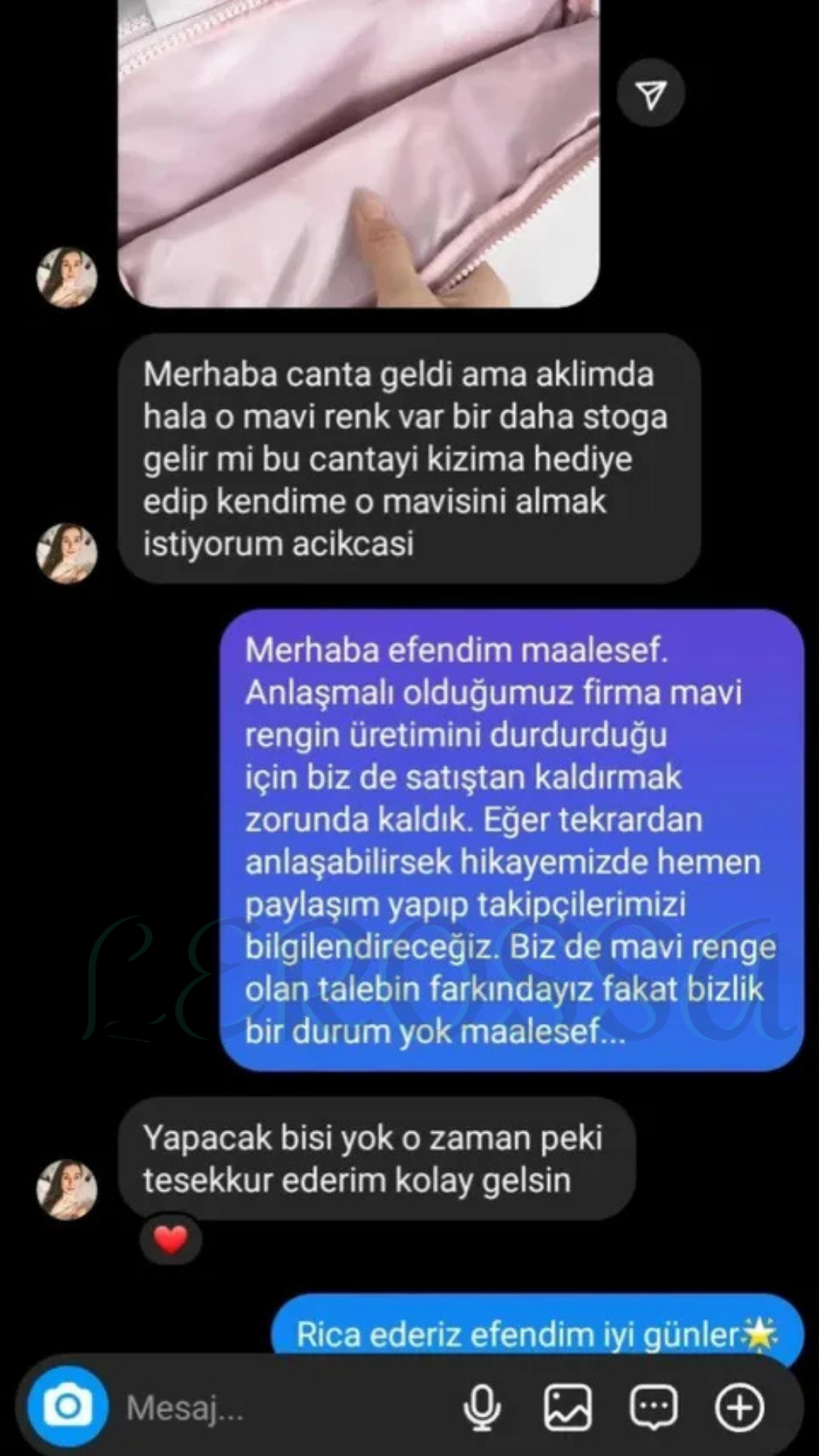Open sender's profile picture beside 'Merhaba canta geldi'
Image resolution: width=819 pixels, height=1456 pixels.
67,553
